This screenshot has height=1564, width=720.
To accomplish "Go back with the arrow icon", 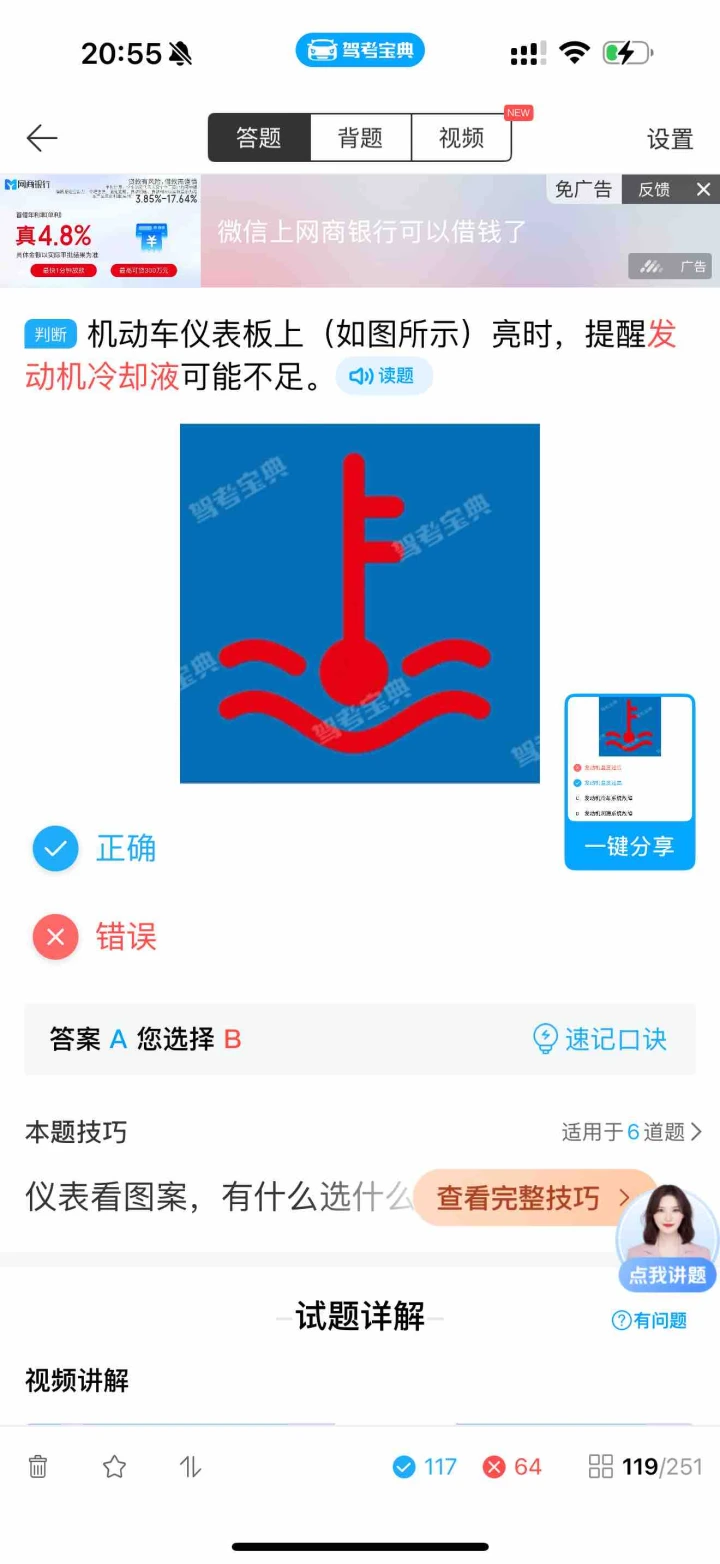I will pos(42,138).
